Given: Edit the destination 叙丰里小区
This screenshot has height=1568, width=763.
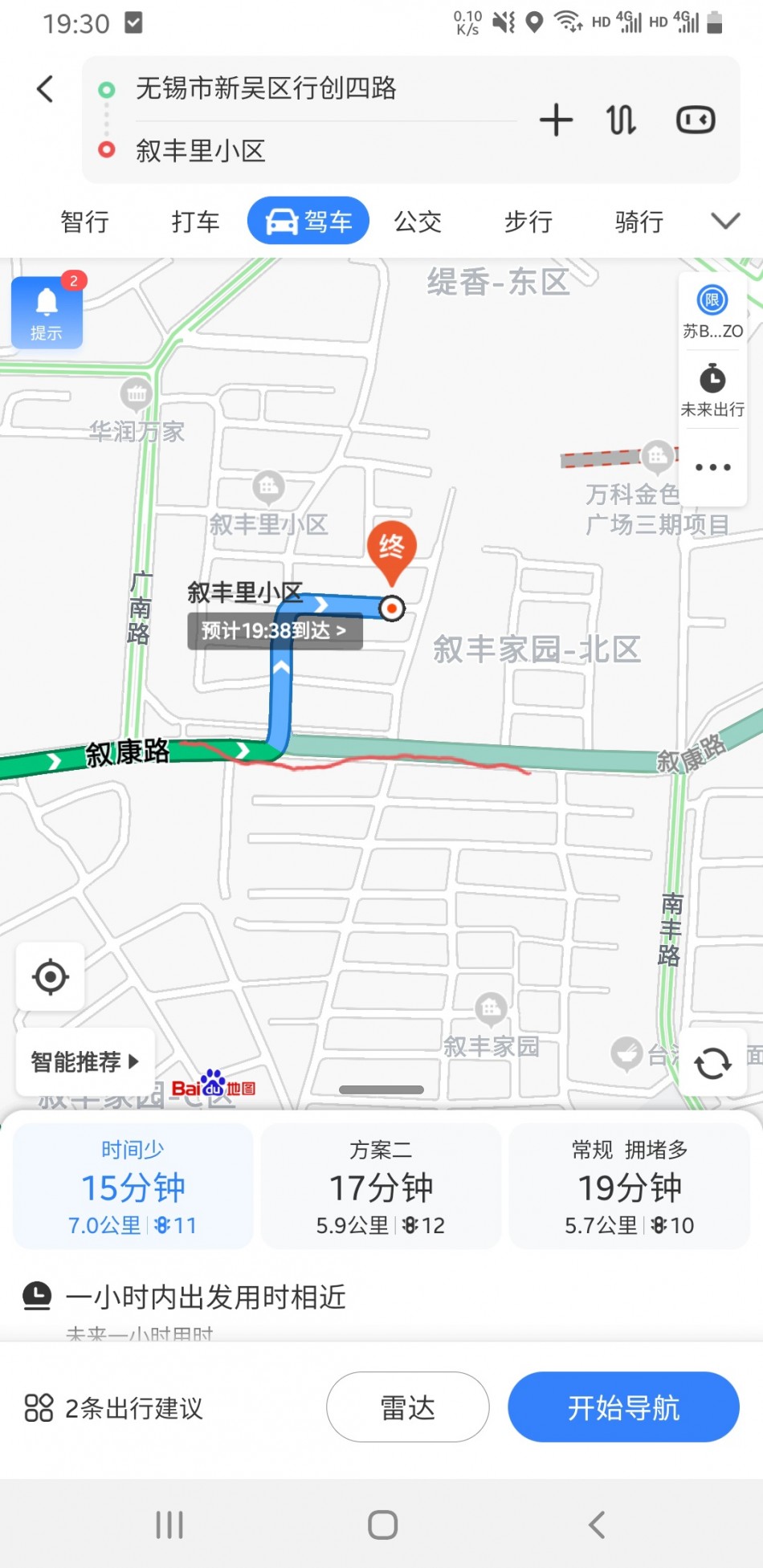Looking at the screenshot, I should coord(200,151).
